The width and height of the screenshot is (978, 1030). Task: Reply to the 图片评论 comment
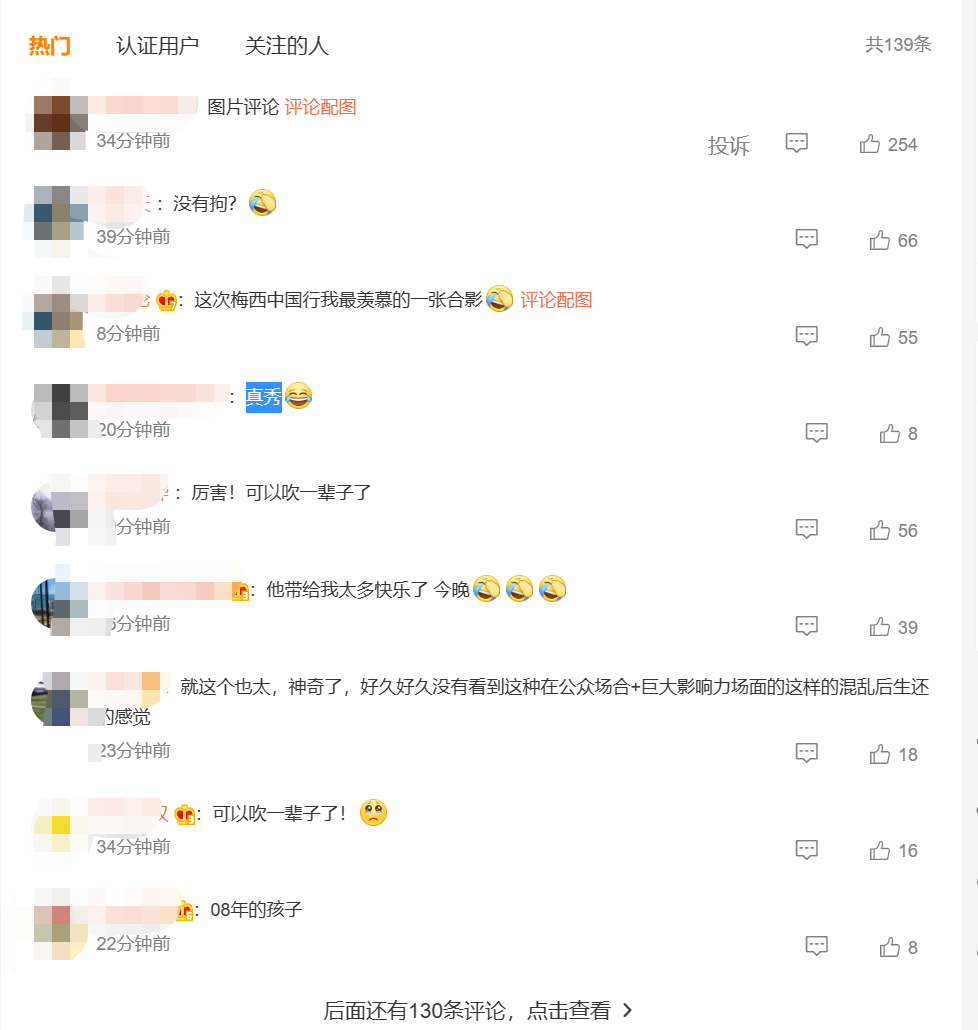click(x=796, y=143)
